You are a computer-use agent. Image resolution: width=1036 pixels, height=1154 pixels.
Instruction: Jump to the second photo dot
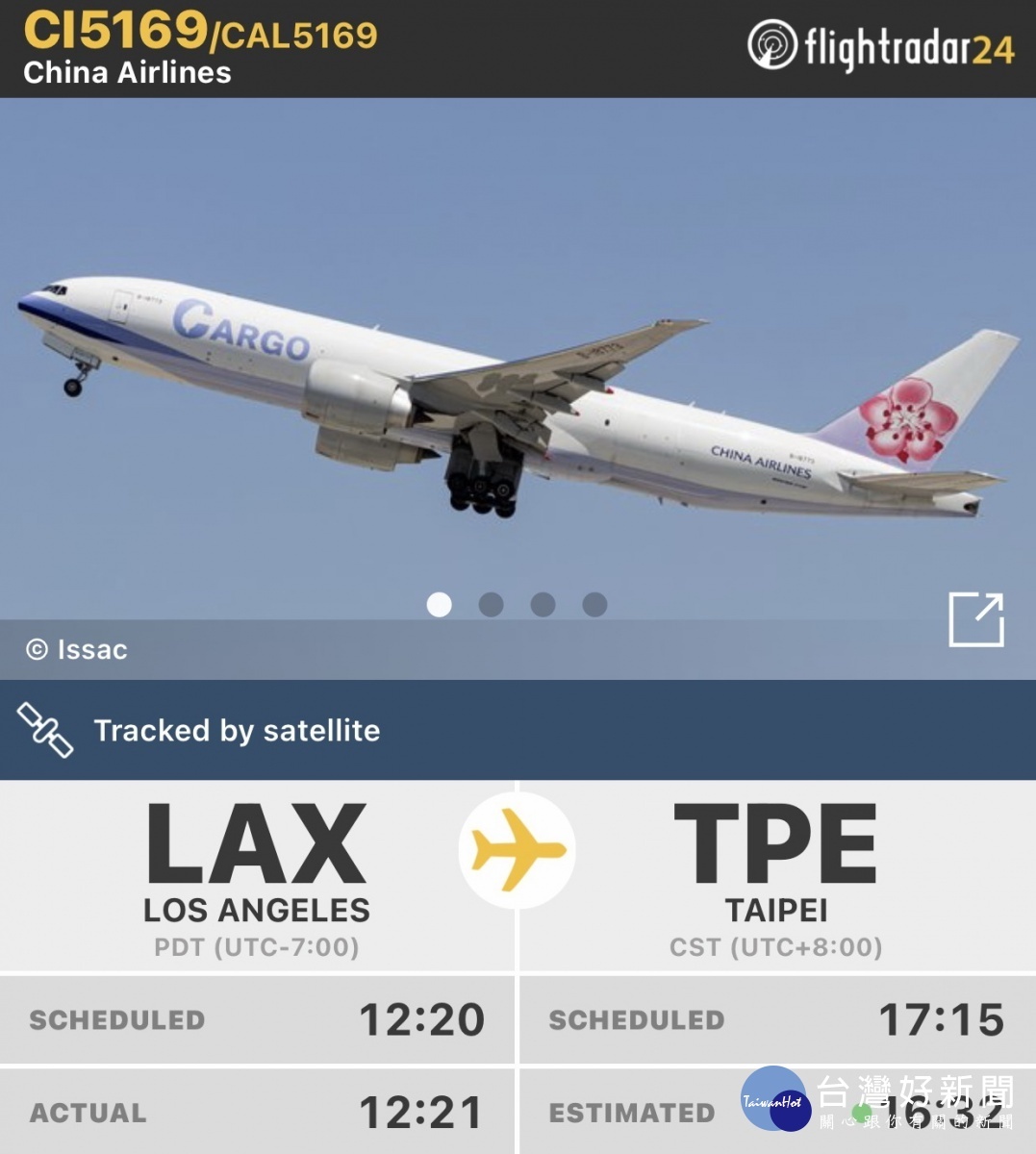[491, 605]
